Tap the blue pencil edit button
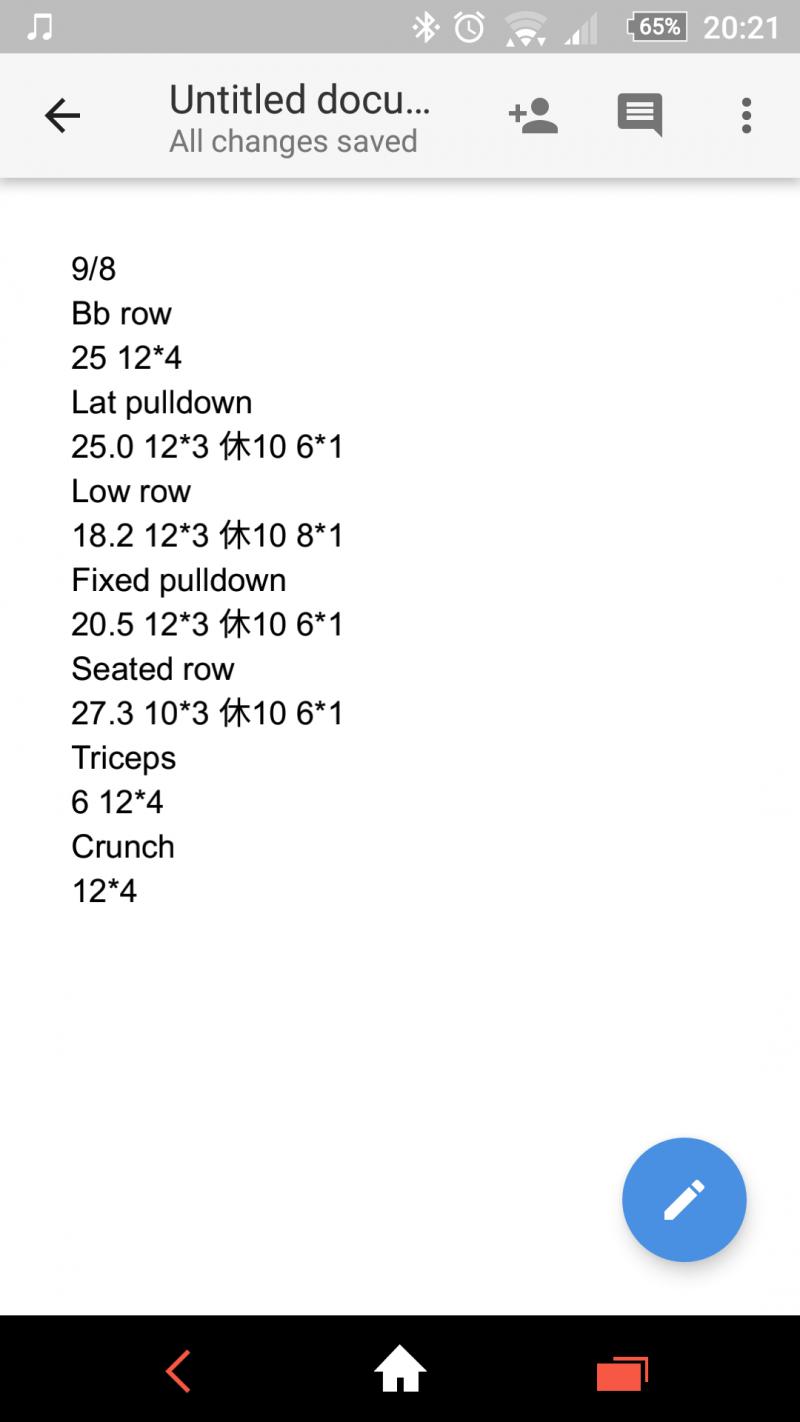 point(684,1199)
